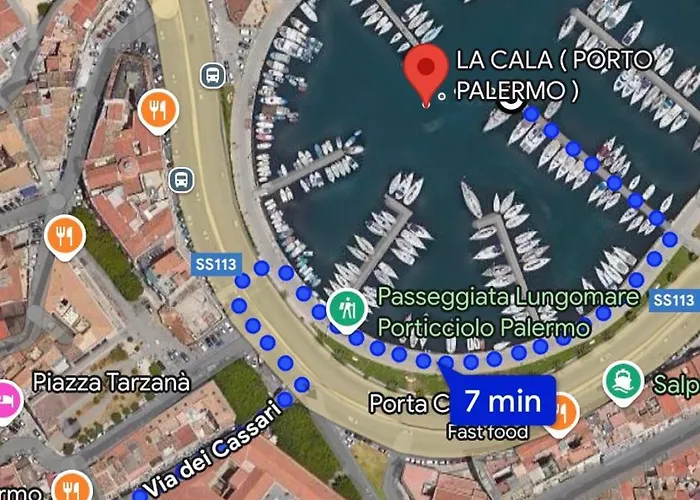Select the 7 min walking route label
700x500 pixels.
[502, 402]
